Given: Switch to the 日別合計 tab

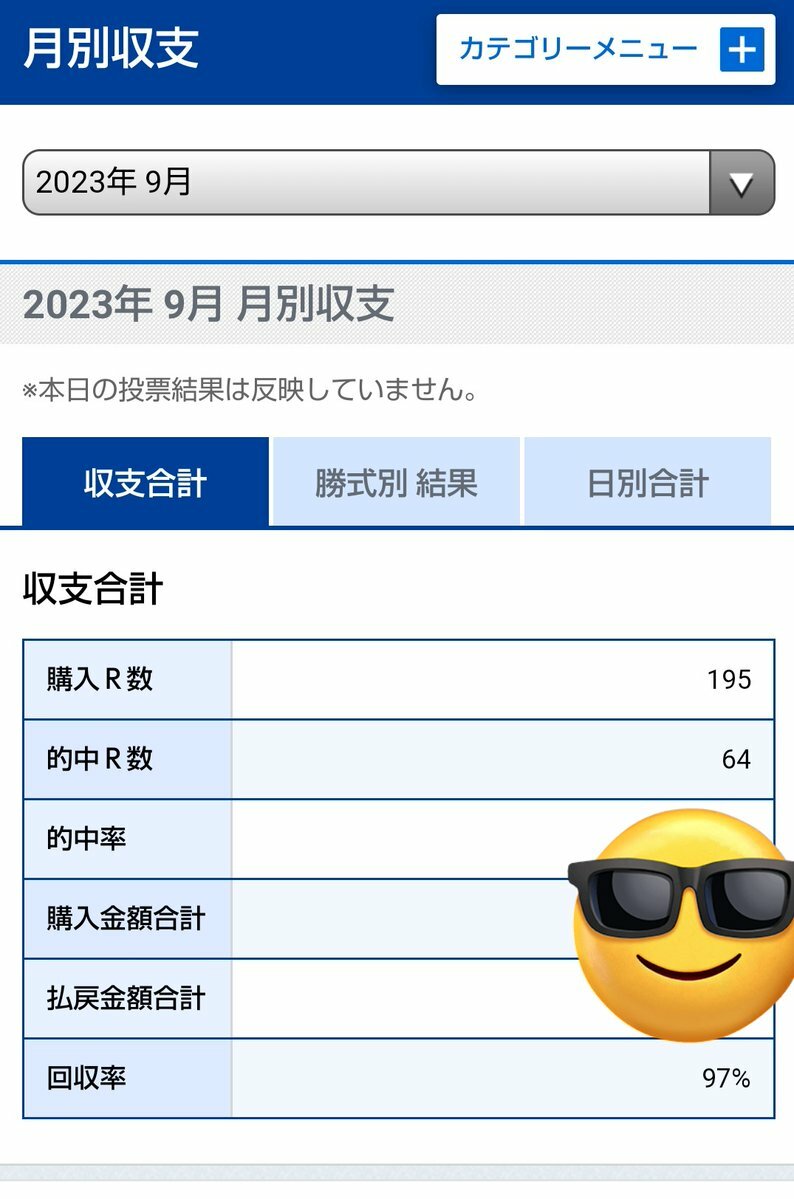Looking at the screenshot, I should (647, 482).
